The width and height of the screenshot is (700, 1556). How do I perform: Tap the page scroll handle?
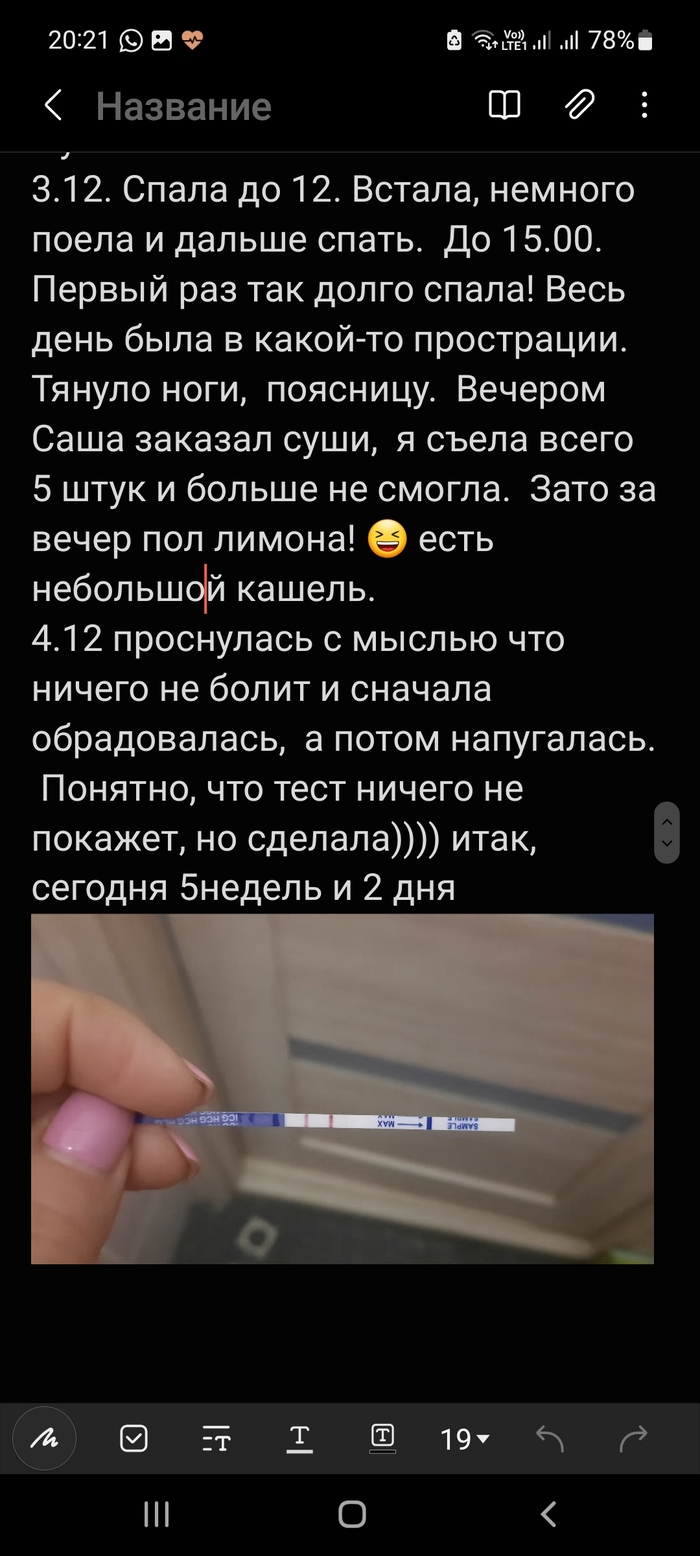pyautogui.click(x=667, y=831)
